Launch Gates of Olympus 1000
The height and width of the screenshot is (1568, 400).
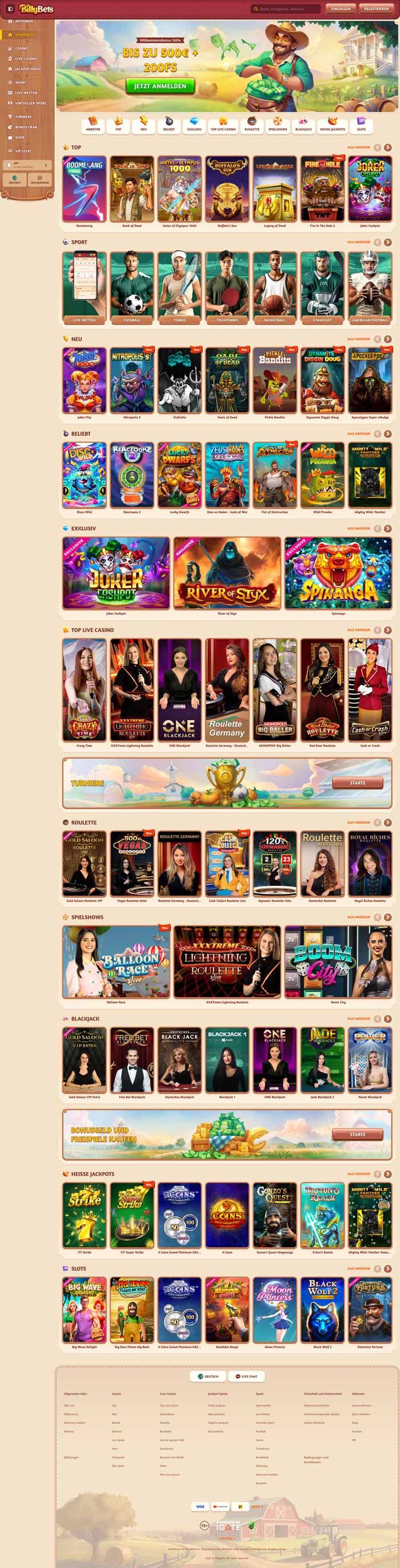coord(179,189)
